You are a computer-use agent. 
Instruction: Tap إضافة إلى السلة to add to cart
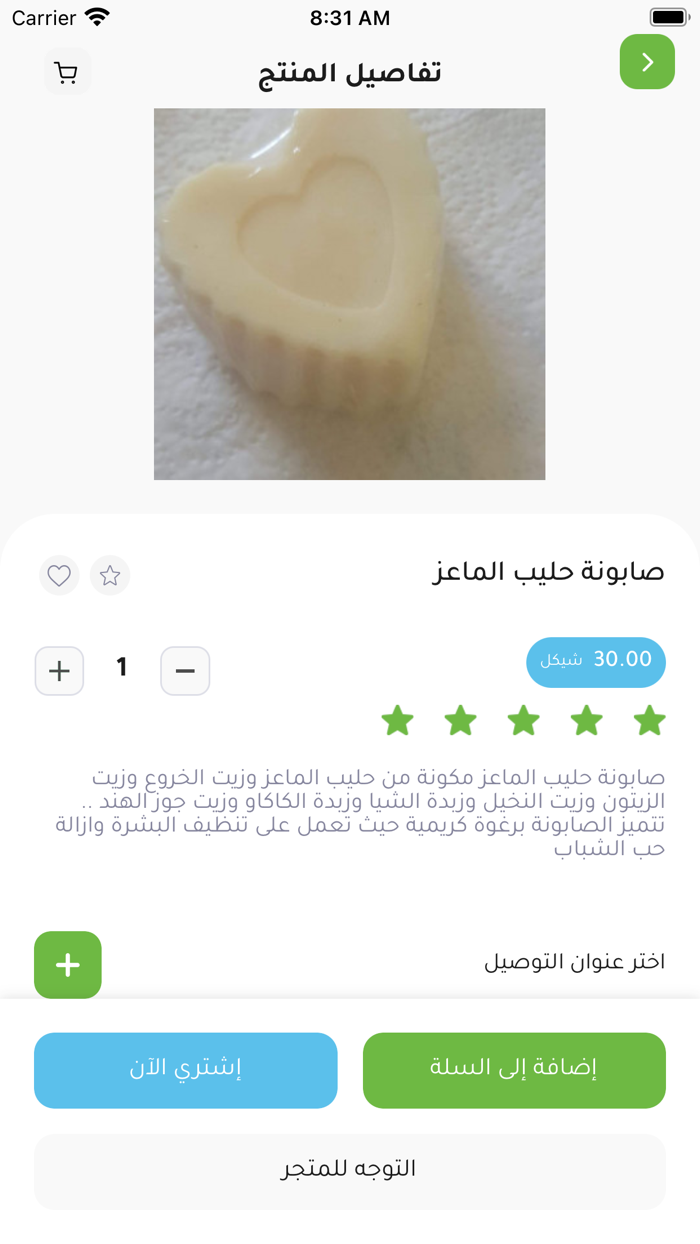[x=514, y=1070]
